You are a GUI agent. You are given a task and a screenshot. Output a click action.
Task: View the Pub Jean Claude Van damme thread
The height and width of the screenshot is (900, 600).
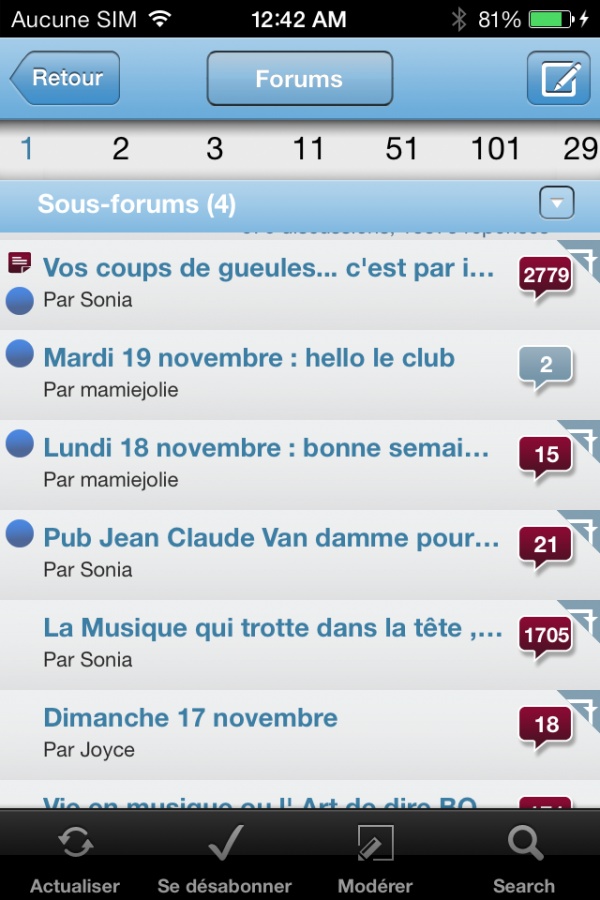pos(271,538)
